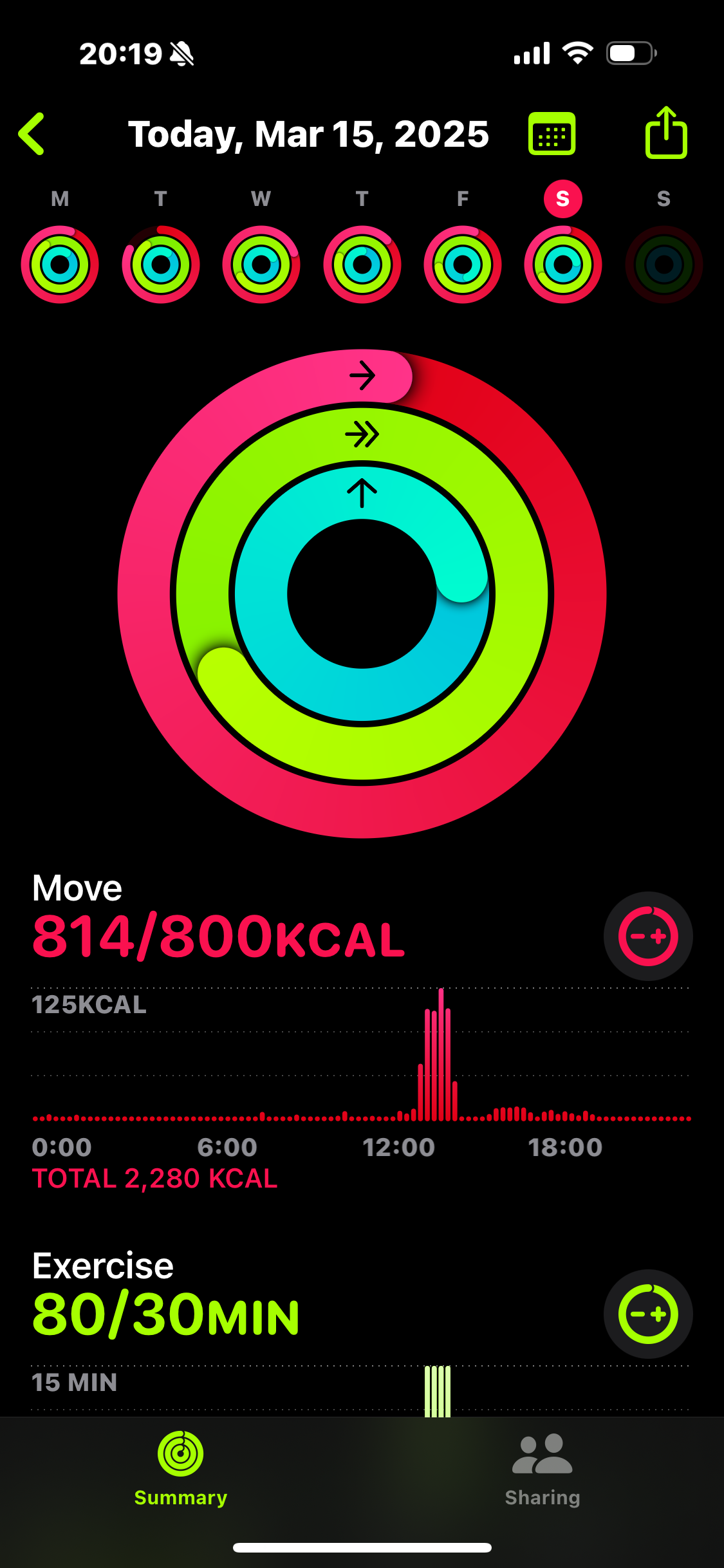This screenshot has width=724, height=1568.
Task: Select Monday's activity rings
Action: [60, 265]
